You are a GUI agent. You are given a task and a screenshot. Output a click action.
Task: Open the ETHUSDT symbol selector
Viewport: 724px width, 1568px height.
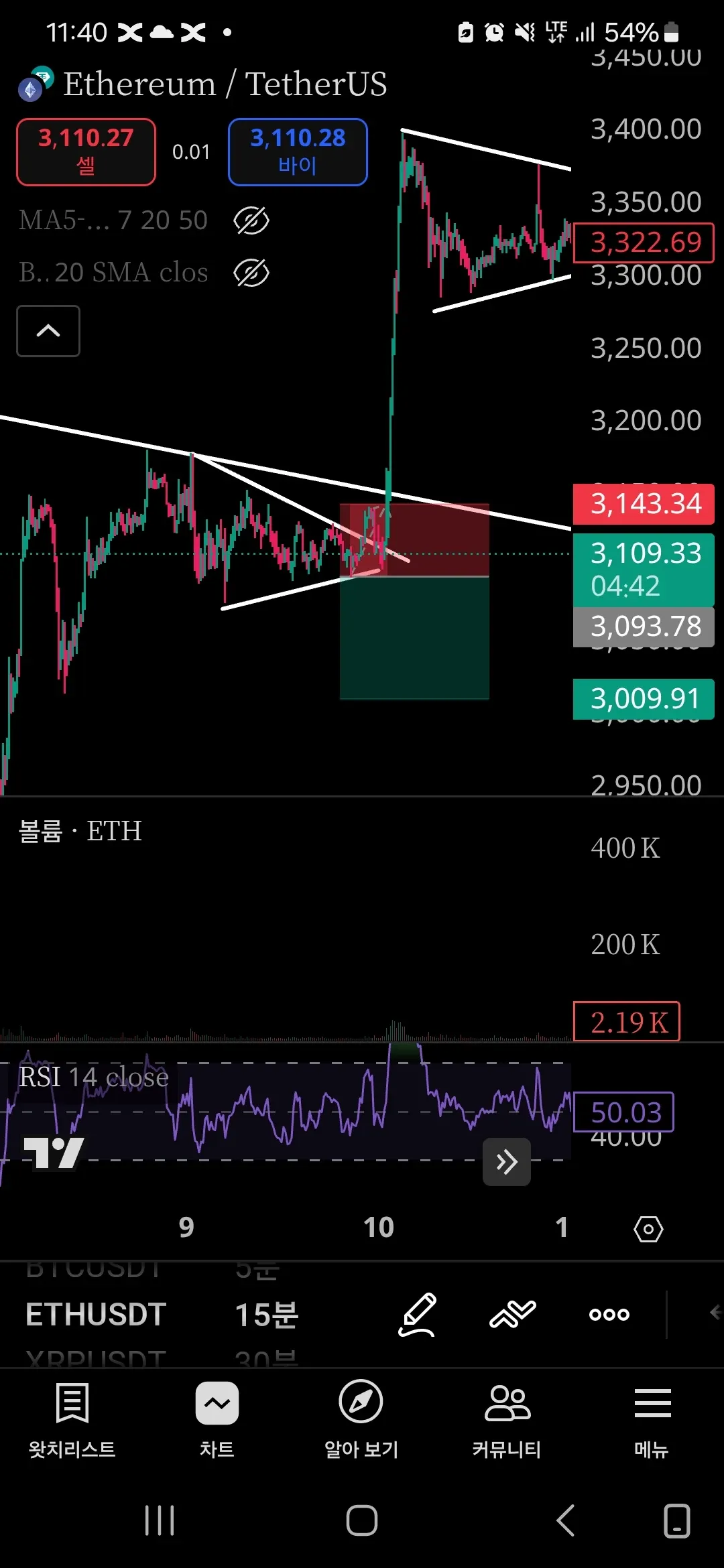[96, 1315]
